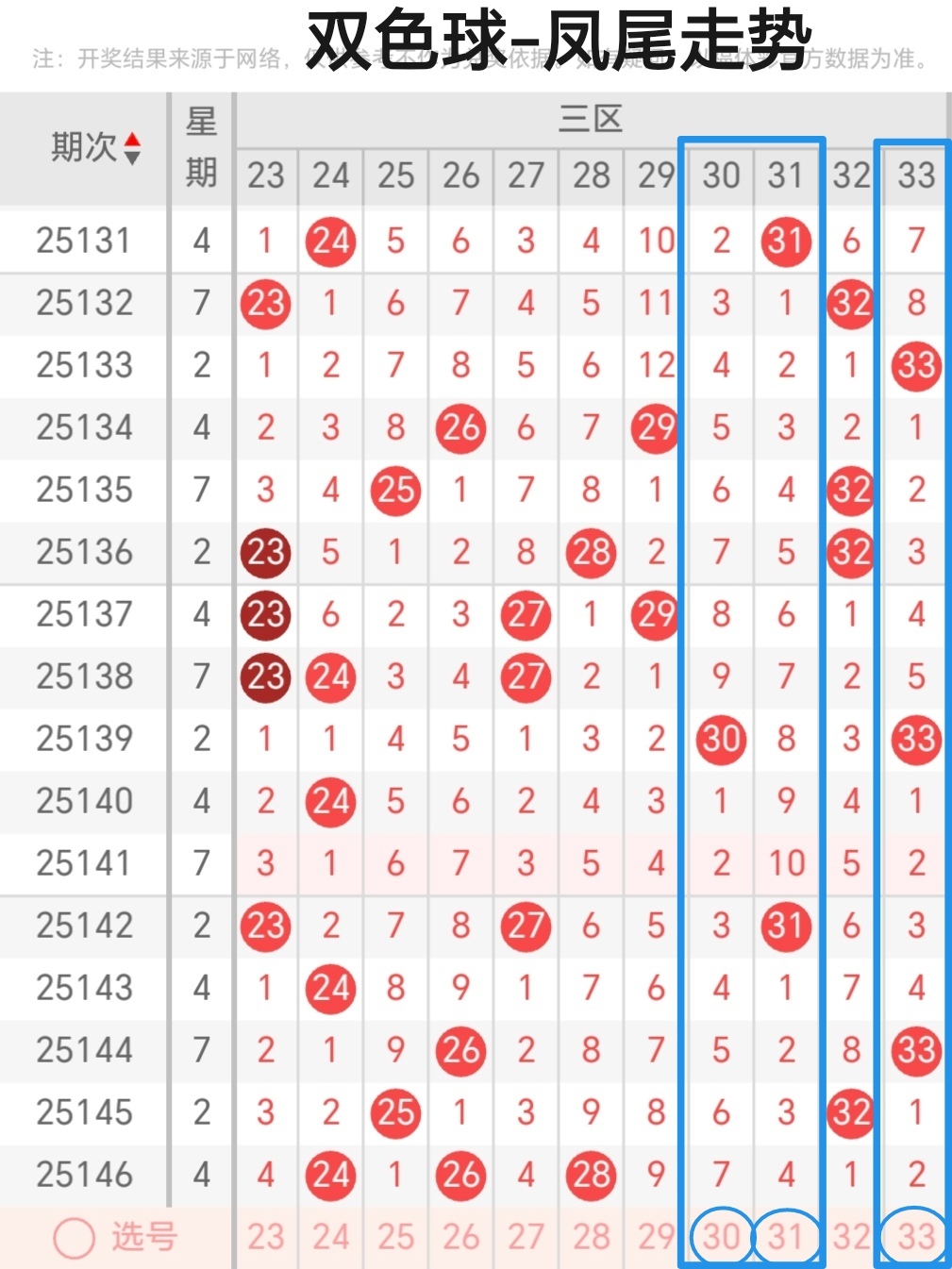Select number 32 in the 选号 row
952x1269 pixels.
pos(851,1237)
